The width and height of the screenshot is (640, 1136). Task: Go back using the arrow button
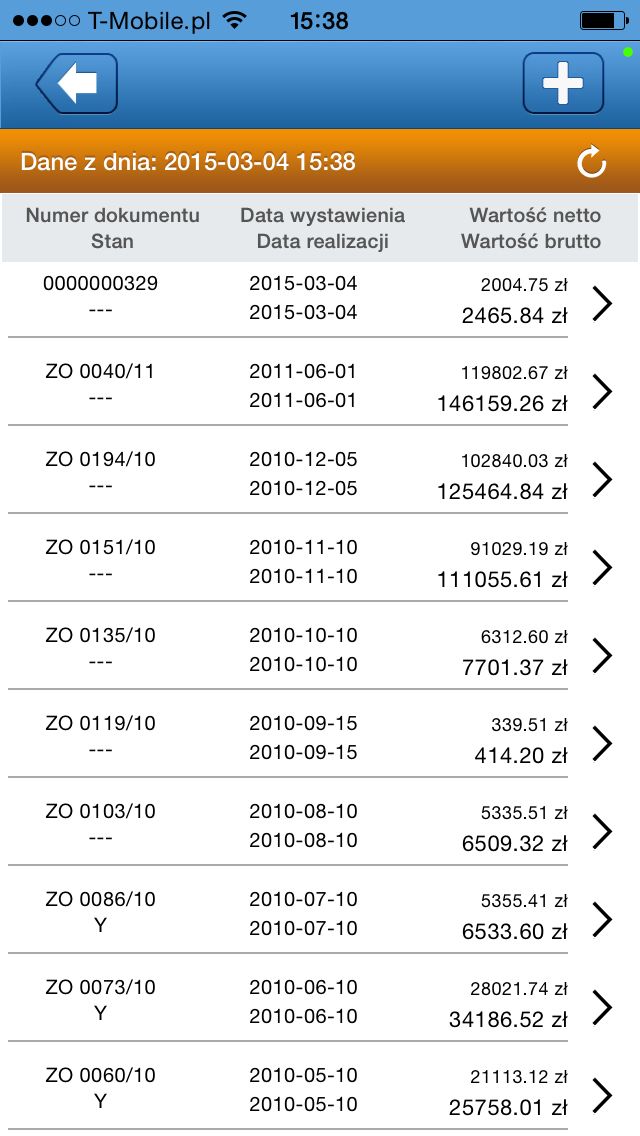click(77, 83)
